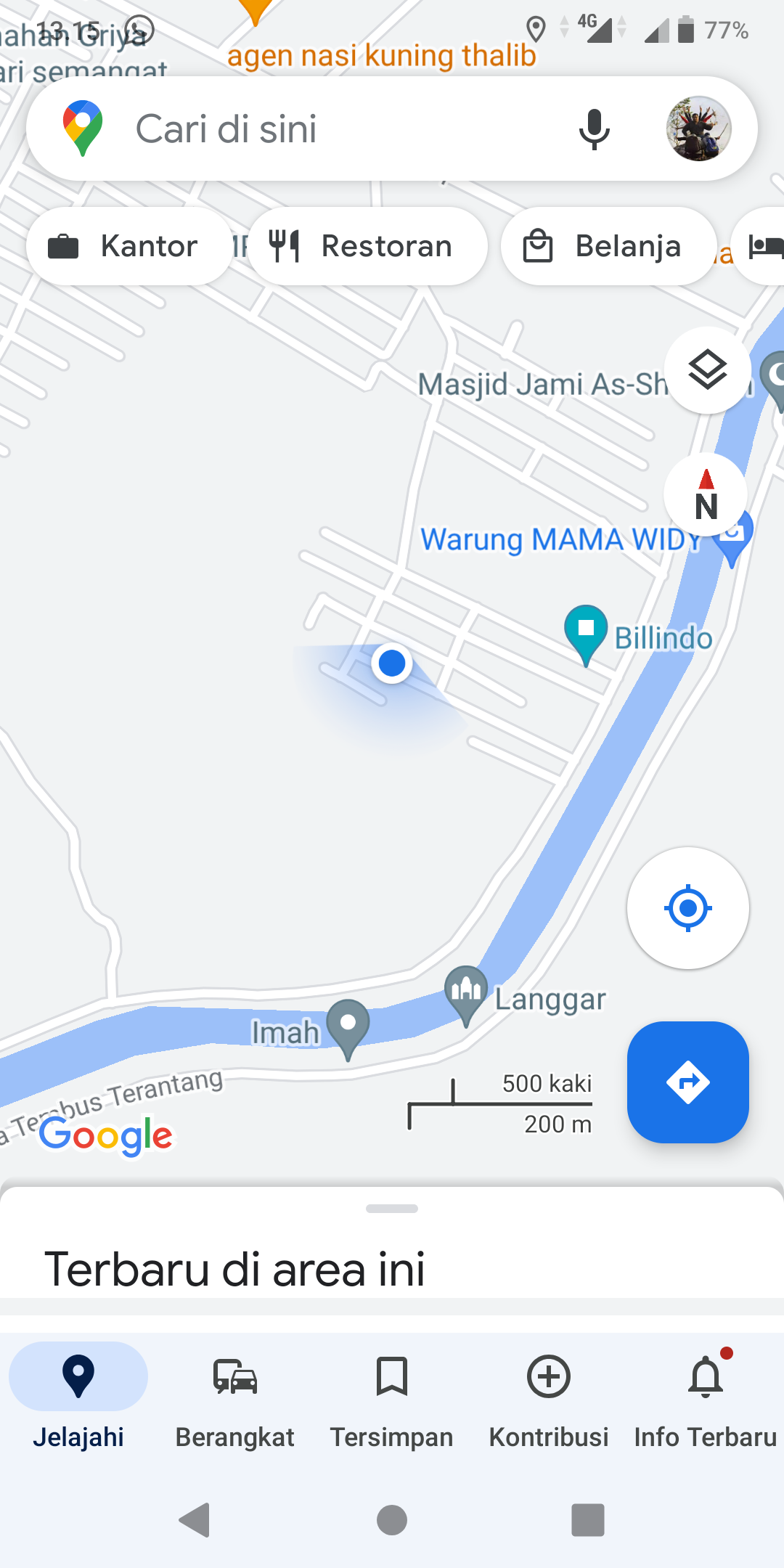This screenshot has width=784, height=1568.
Task: Start voice search with the microphone
Action: click(x=594, y=129)
